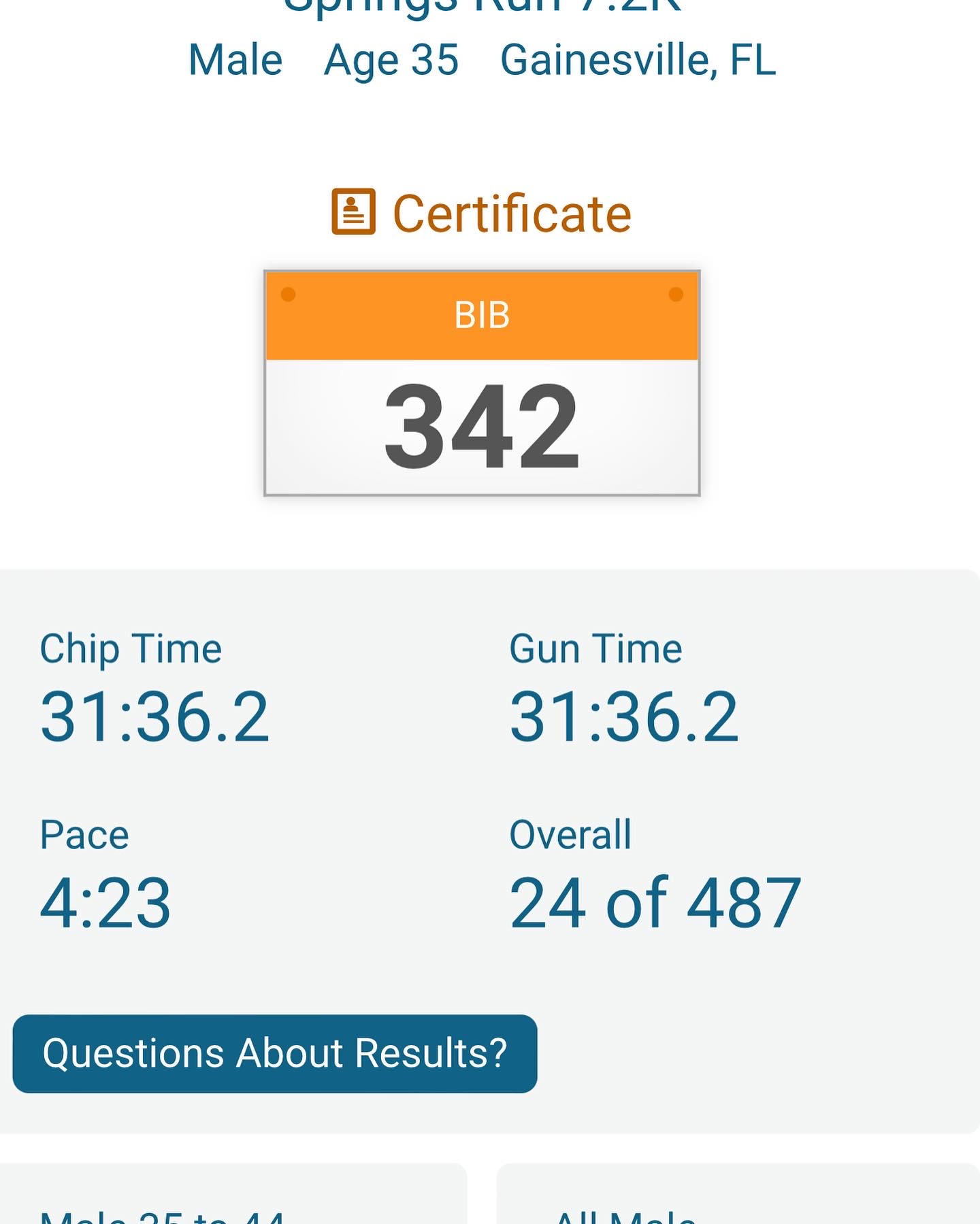Tap the Questions About Results button

[275, 1054]
